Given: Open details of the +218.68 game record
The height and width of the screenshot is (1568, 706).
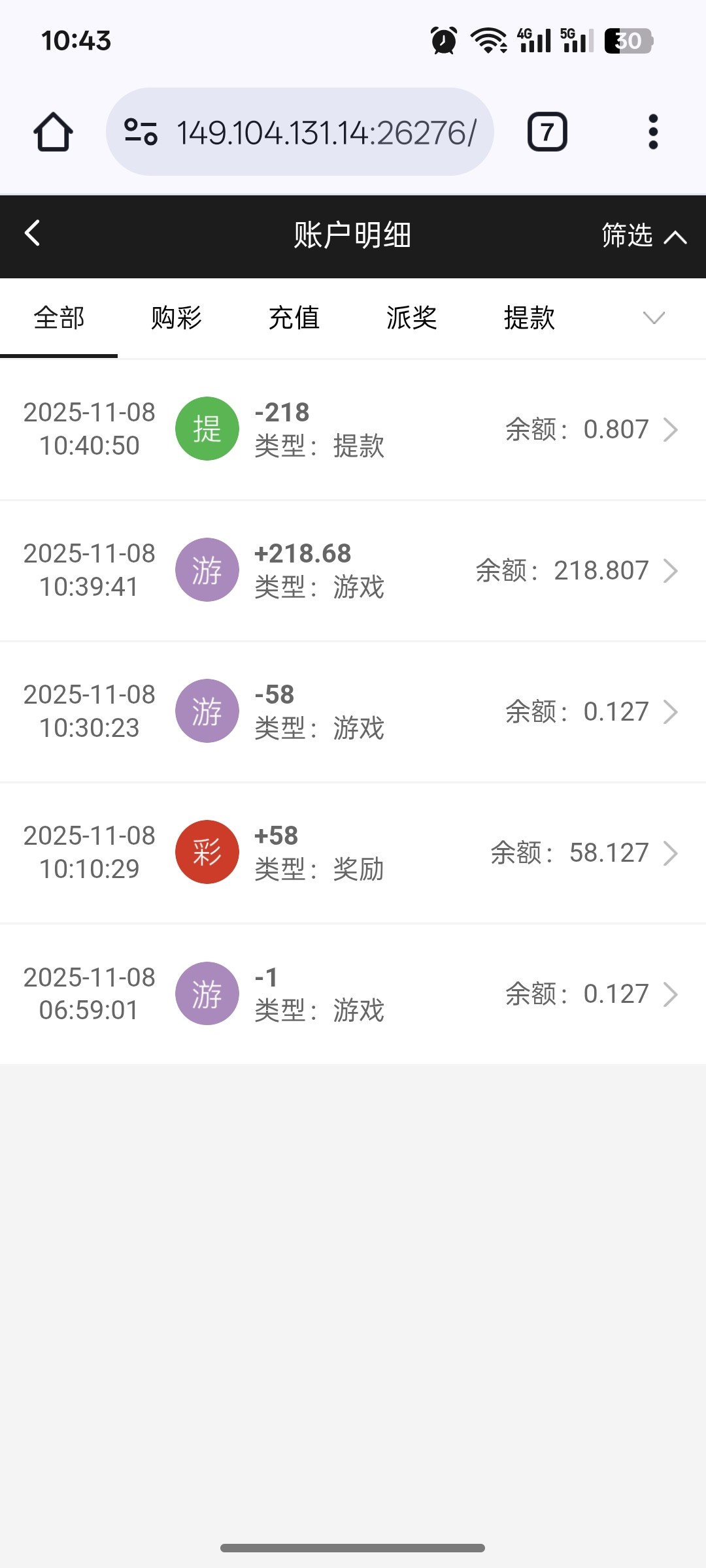Looking at the screenshot, I should tap(672, 570).
